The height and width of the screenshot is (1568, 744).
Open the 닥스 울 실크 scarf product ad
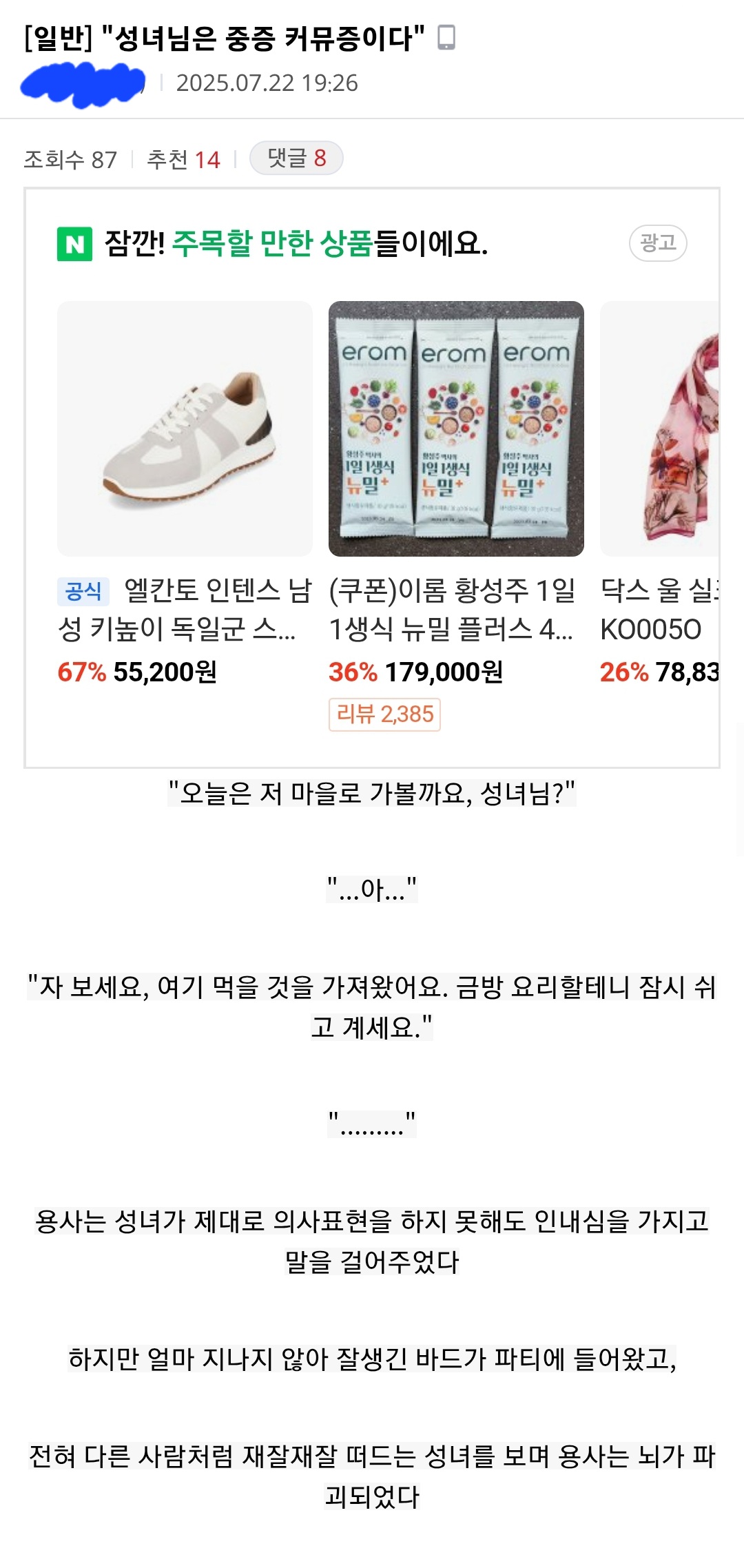(x=659, y=429)
